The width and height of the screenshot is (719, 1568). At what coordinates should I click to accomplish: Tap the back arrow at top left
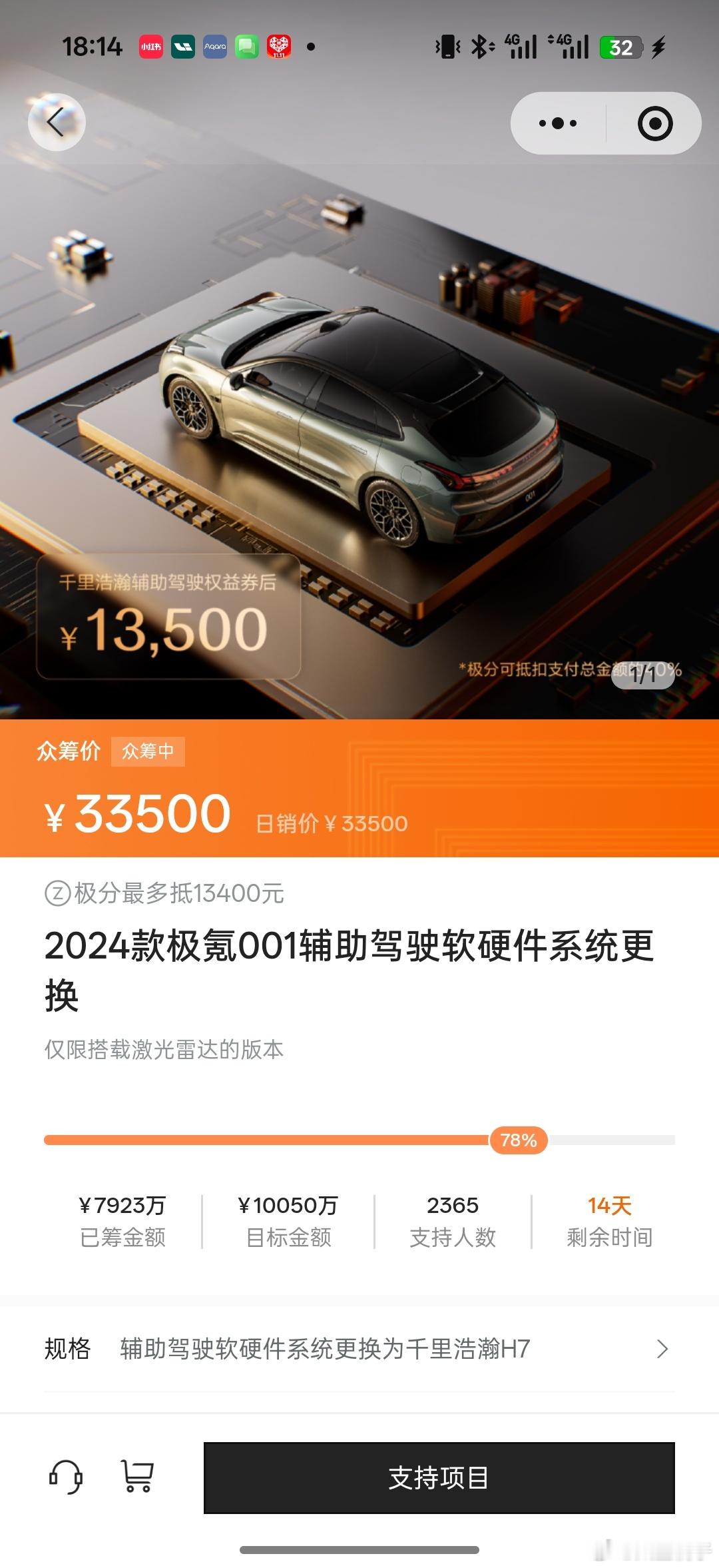(x=57, y=122)
